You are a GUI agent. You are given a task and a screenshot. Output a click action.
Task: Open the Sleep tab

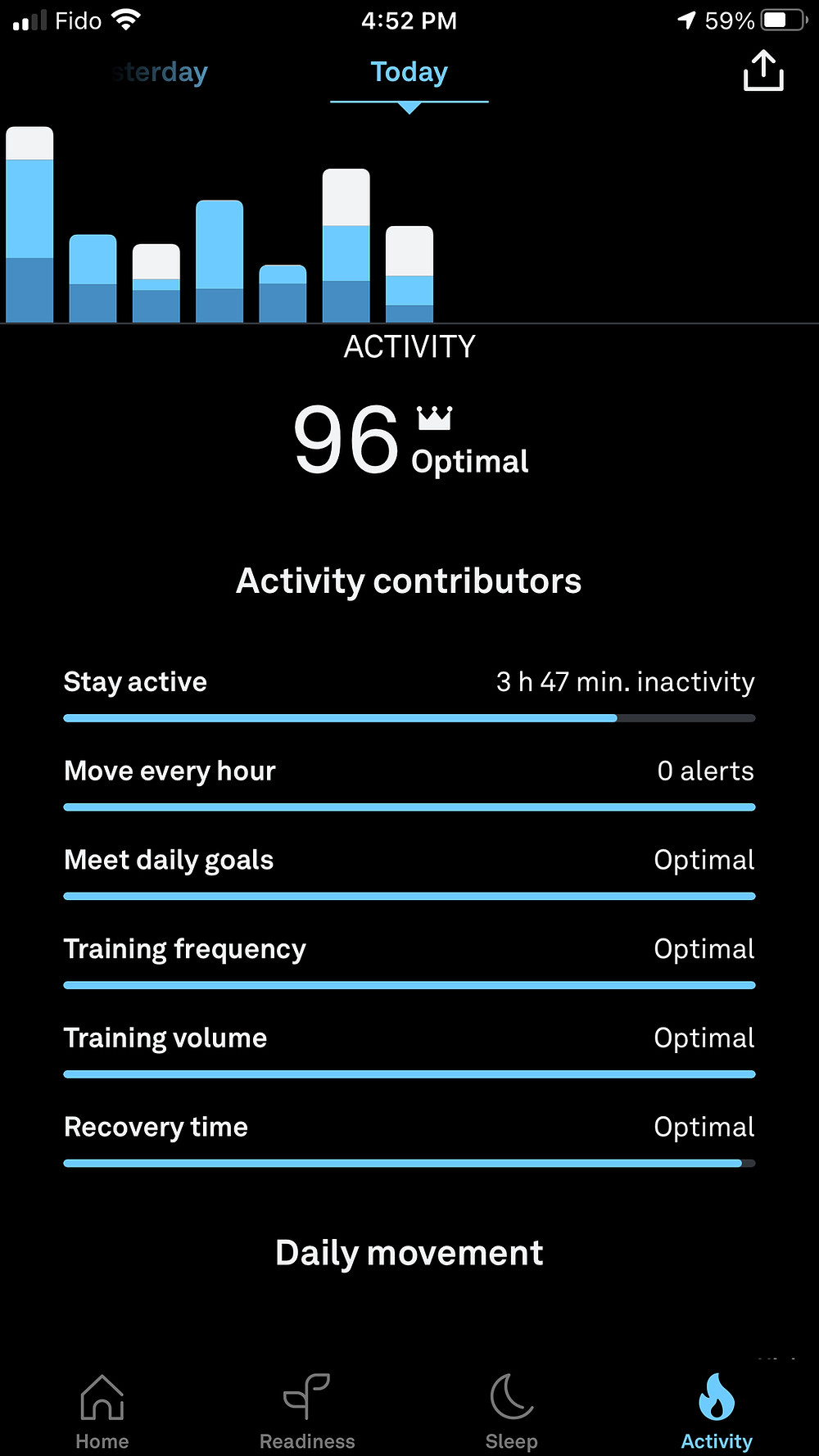tap(512, 1412)
